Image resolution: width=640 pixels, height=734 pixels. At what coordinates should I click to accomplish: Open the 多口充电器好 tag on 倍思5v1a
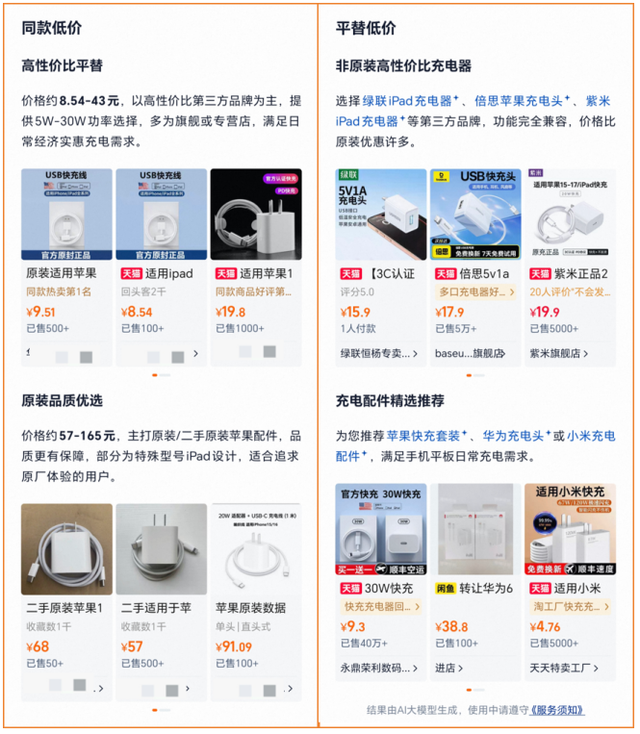[475, 292]
